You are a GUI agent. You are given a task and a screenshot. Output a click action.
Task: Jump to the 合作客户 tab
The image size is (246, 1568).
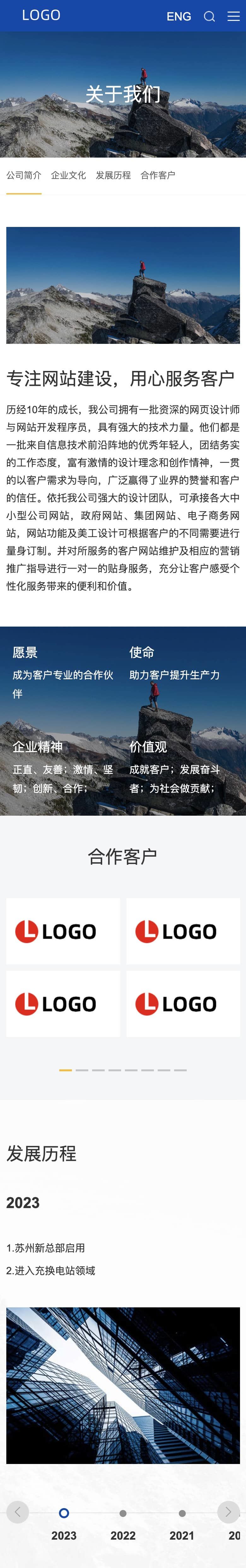(158, 175)
